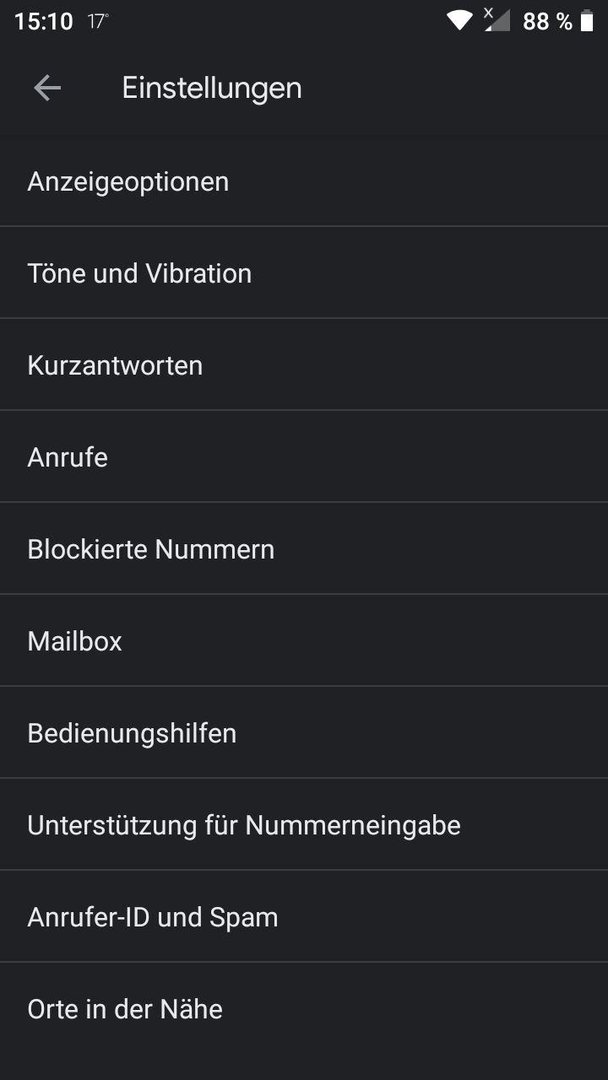View Blockierte Nummern
Screen dimensions: 608x1080
(304, 548)
